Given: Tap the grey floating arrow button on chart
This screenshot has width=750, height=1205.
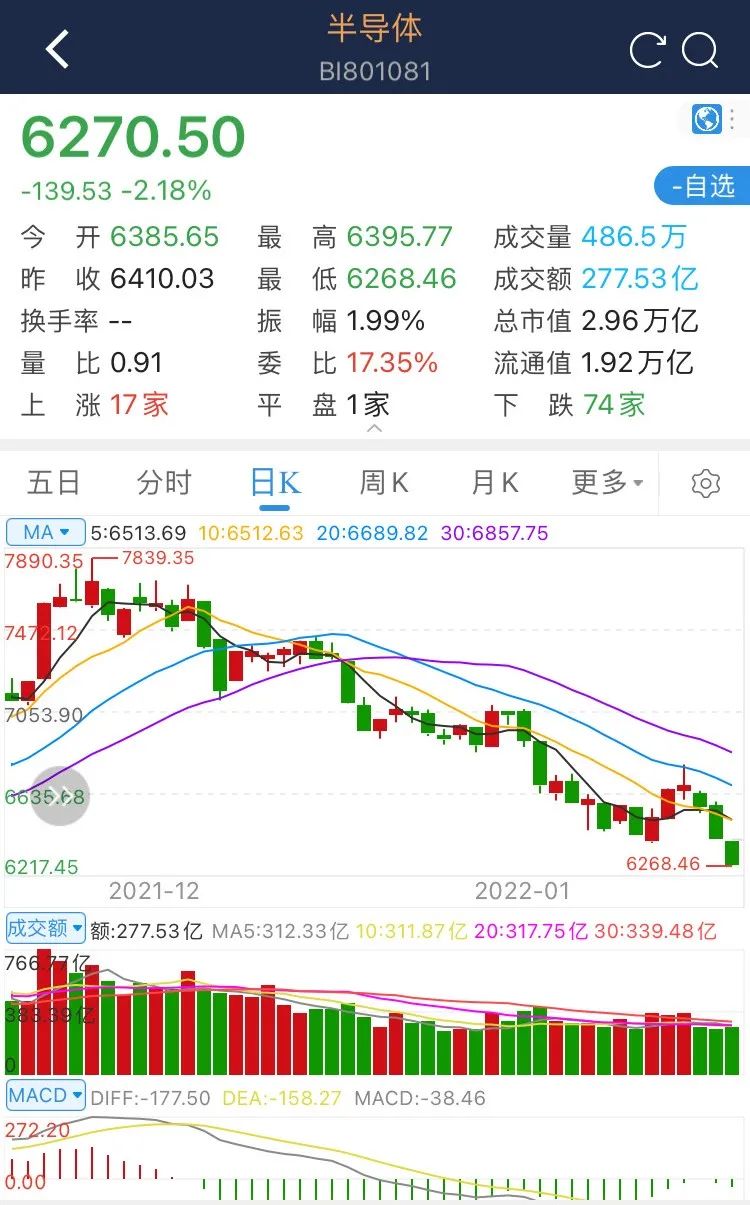Looking at the screenshot, I should [x=61, y=796].
